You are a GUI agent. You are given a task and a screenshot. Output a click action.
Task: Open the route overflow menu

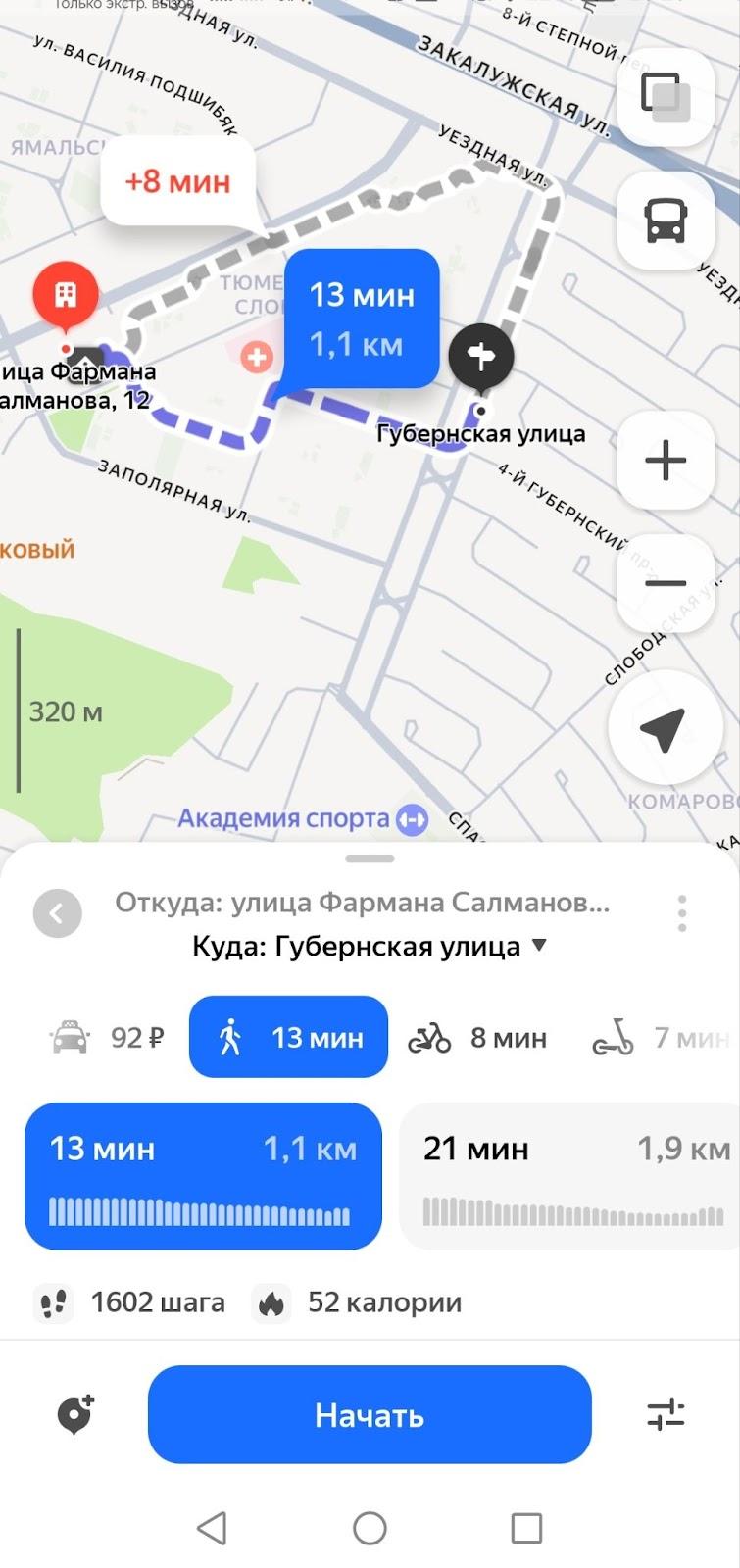(682, 913)
